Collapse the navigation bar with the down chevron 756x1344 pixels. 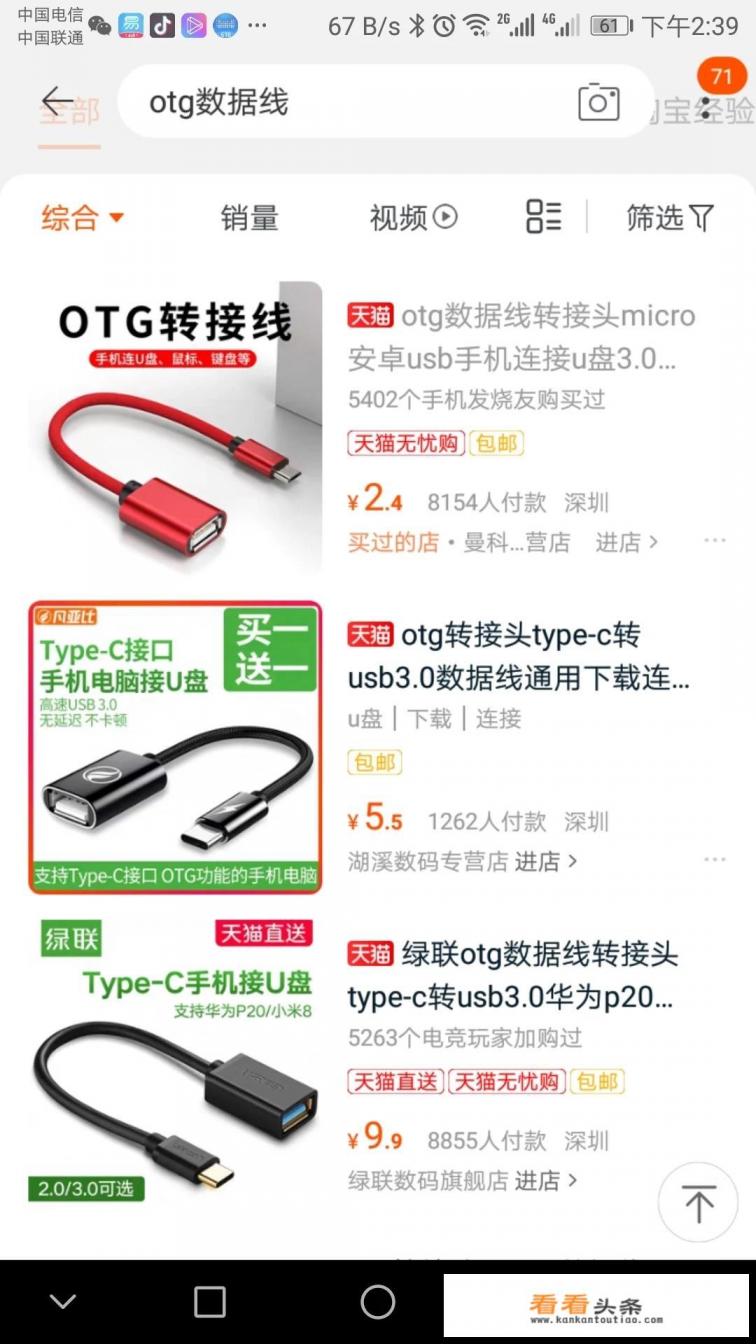pos(63,1302)
